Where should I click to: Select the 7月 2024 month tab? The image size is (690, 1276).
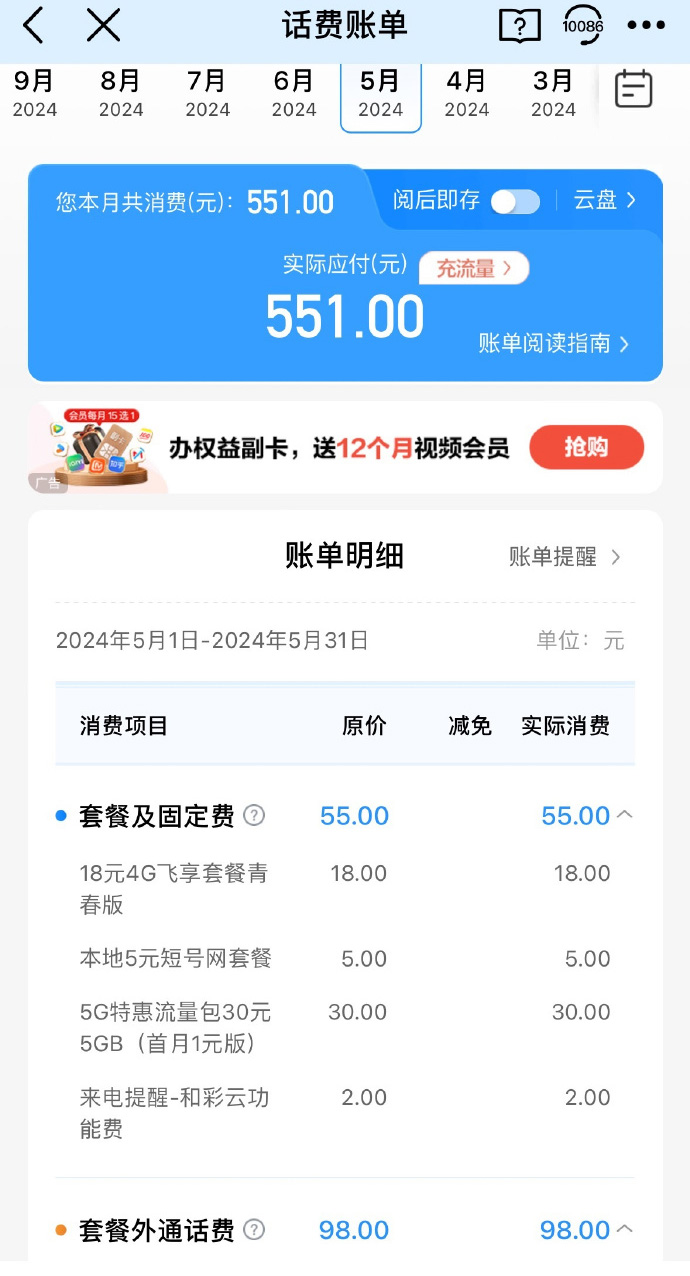[208, 94]
